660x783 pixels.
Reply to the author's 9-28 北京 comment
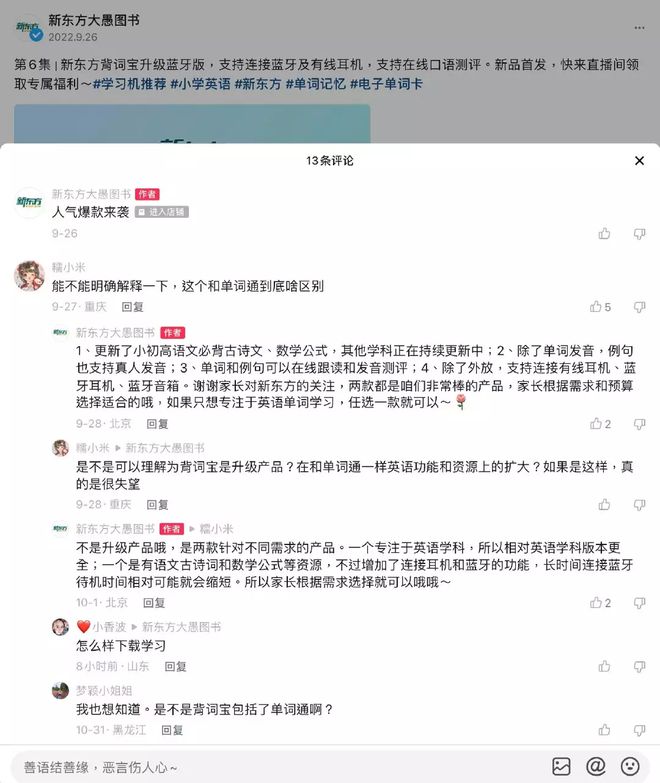click(156, 424)
